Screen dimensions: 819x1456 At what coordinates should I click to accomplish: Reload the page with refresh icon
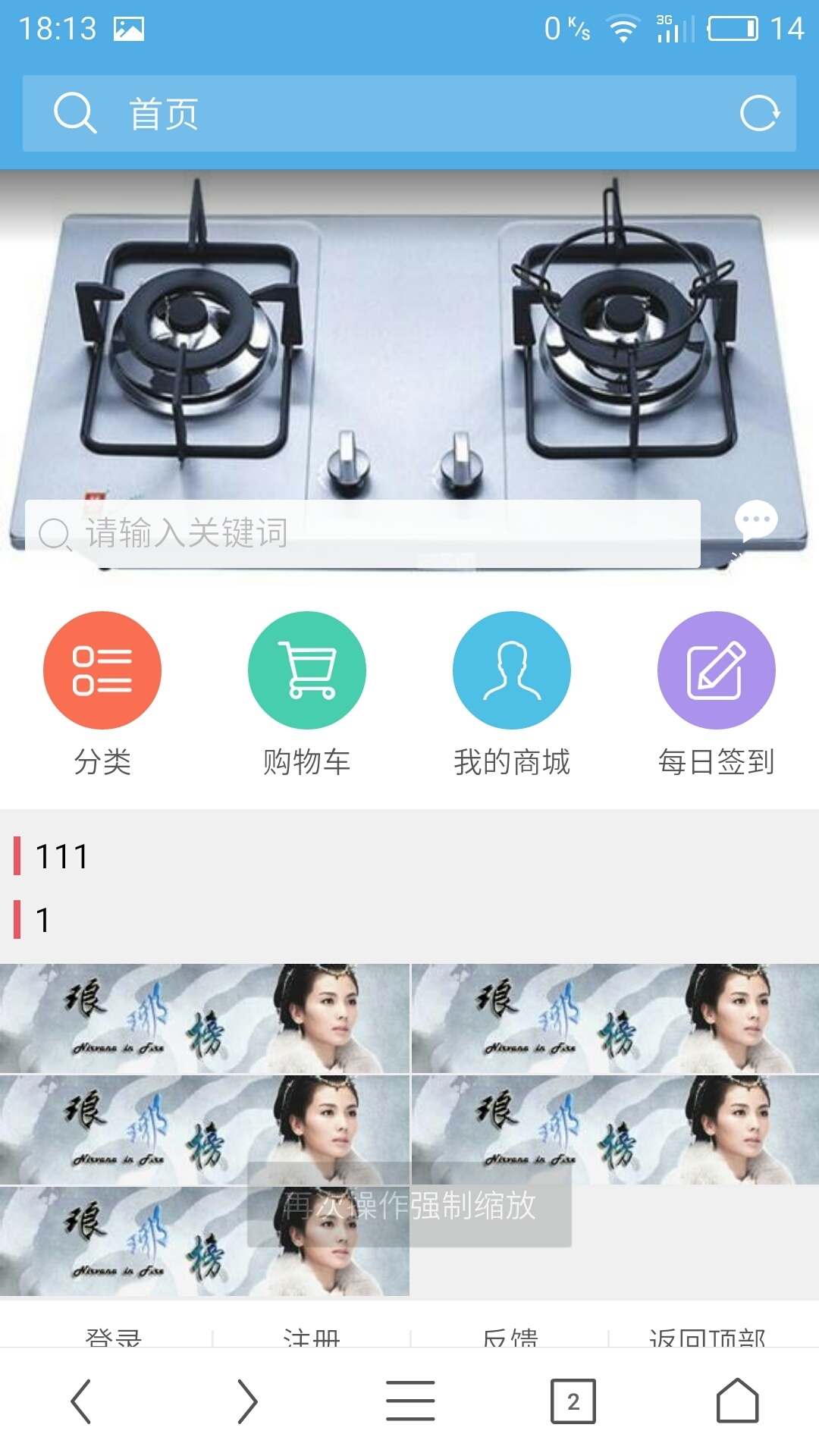(x=759, y=113)
